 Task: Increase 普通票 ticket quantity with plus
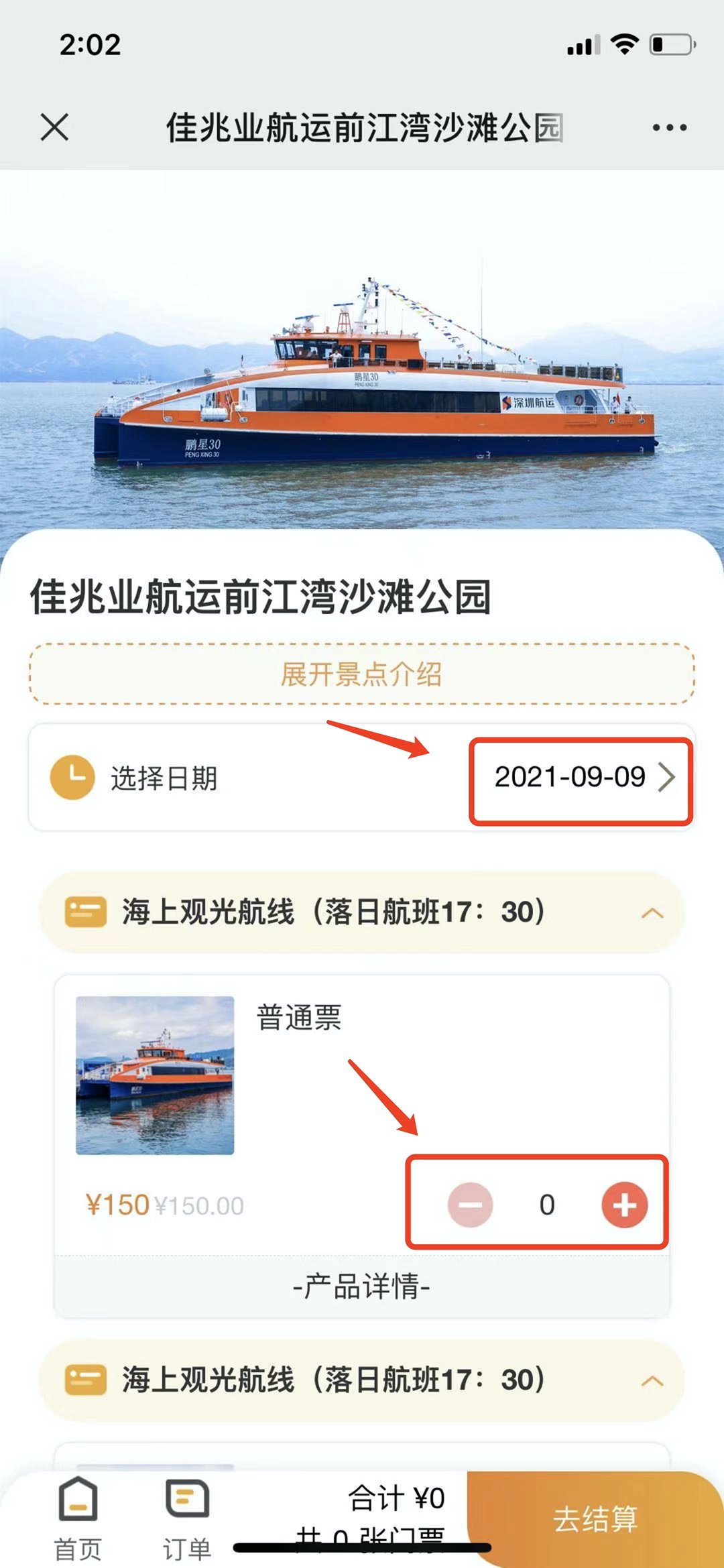(x=624, y=1205)
